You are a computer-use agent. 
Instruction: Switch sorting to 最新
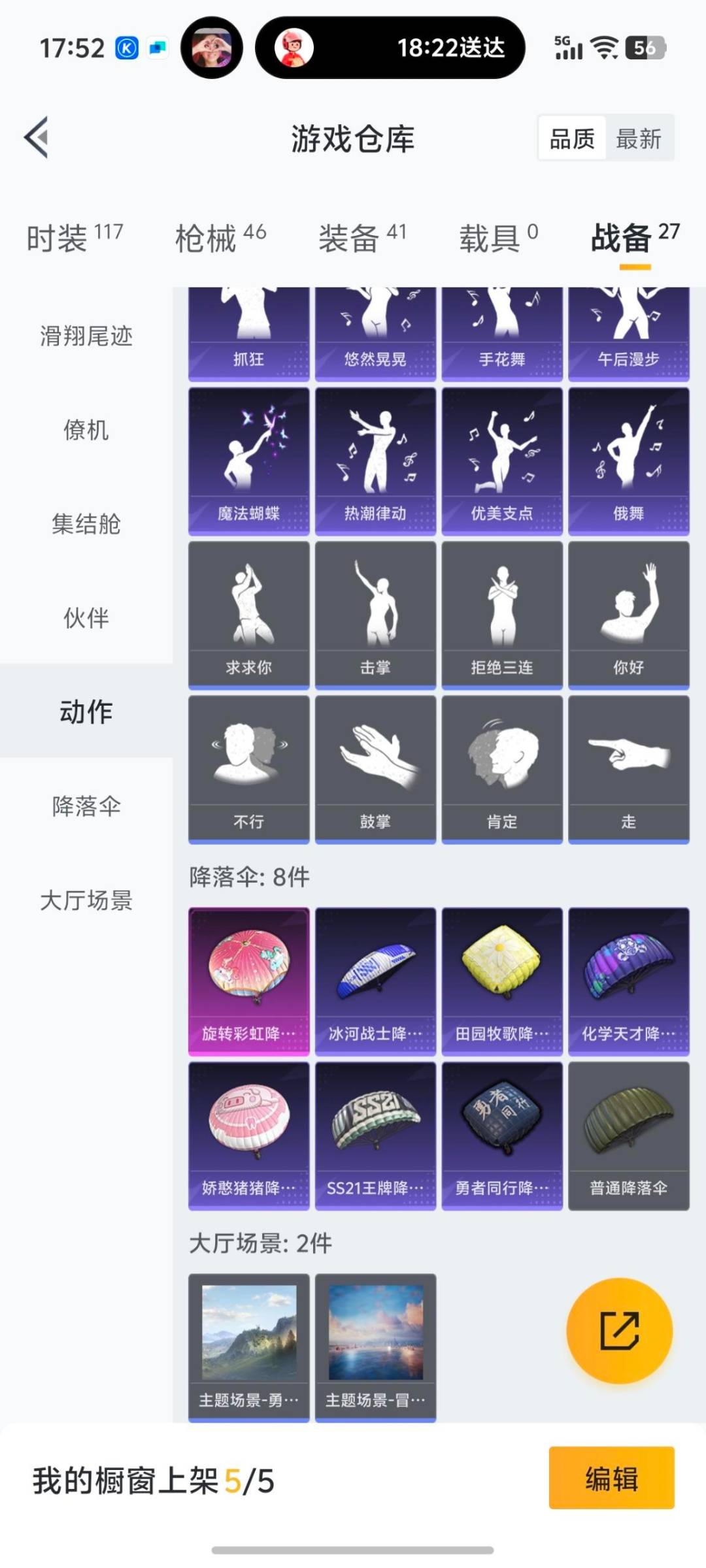coord(640,139)
